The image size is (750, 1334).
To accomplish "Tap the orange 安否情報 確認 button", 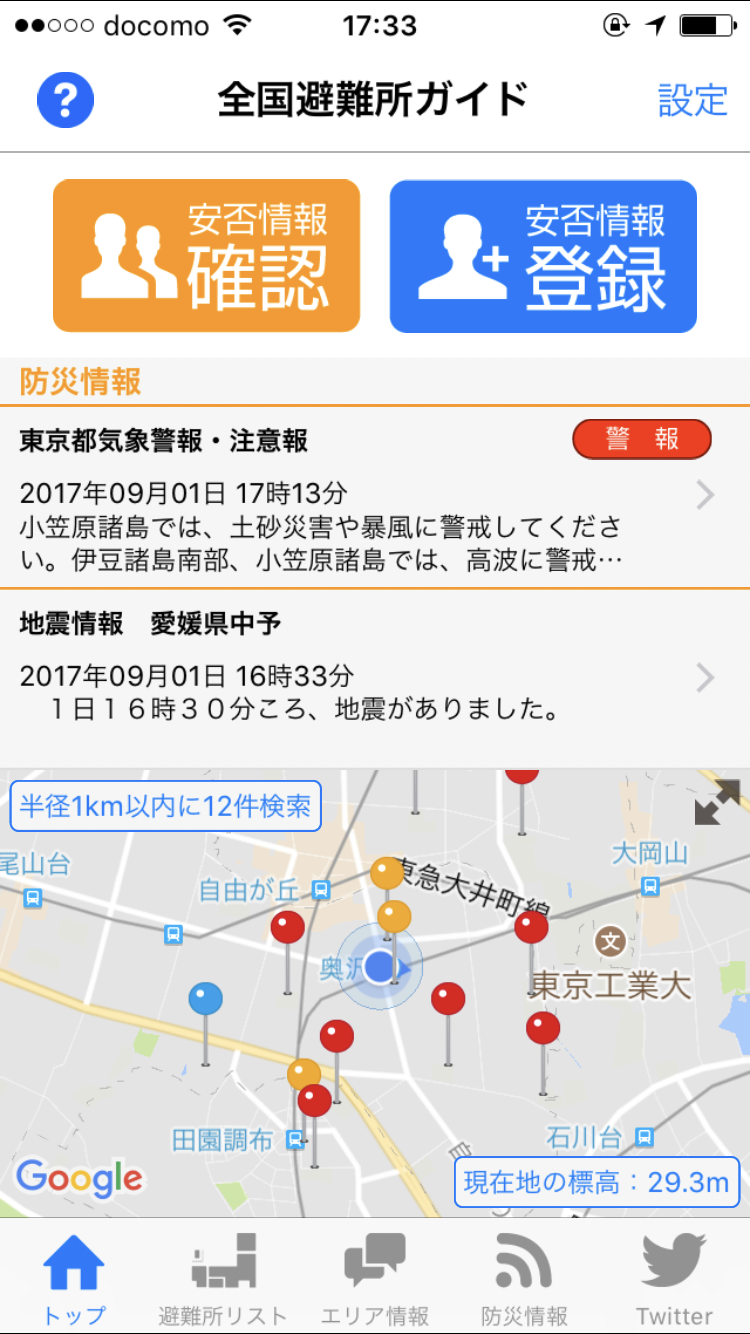I will [x=206, y=256].
